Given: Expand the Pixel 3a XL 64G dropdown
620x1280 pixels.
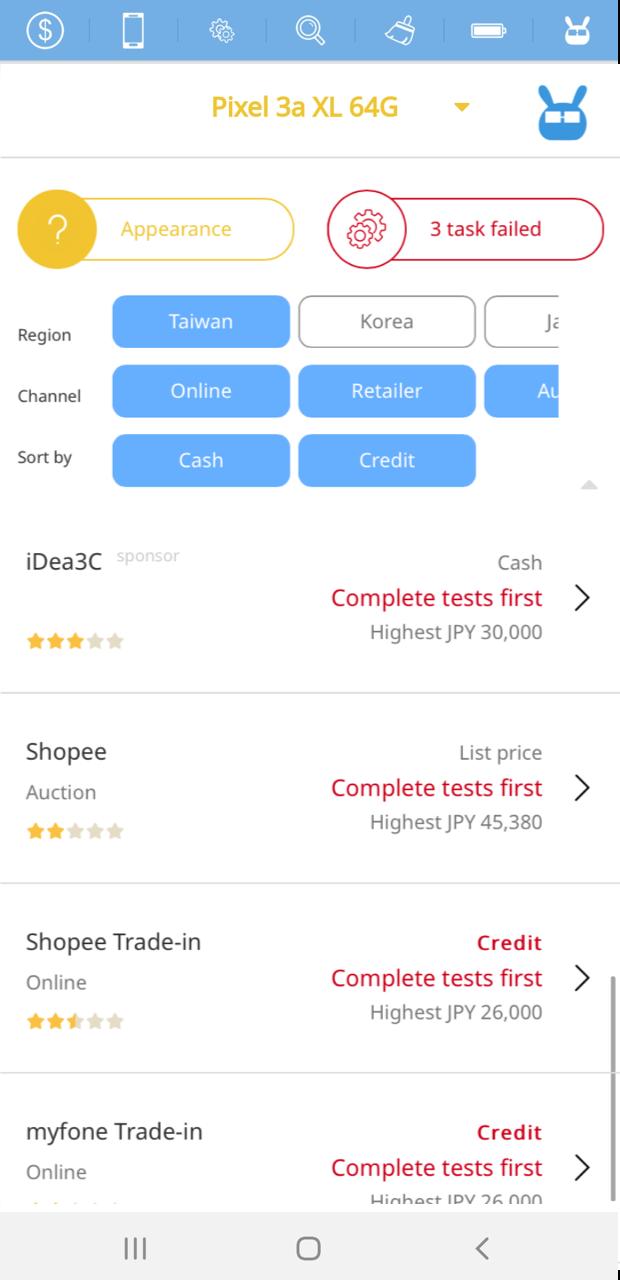Looking at the screenshot, I should click(x=461, y=107).
